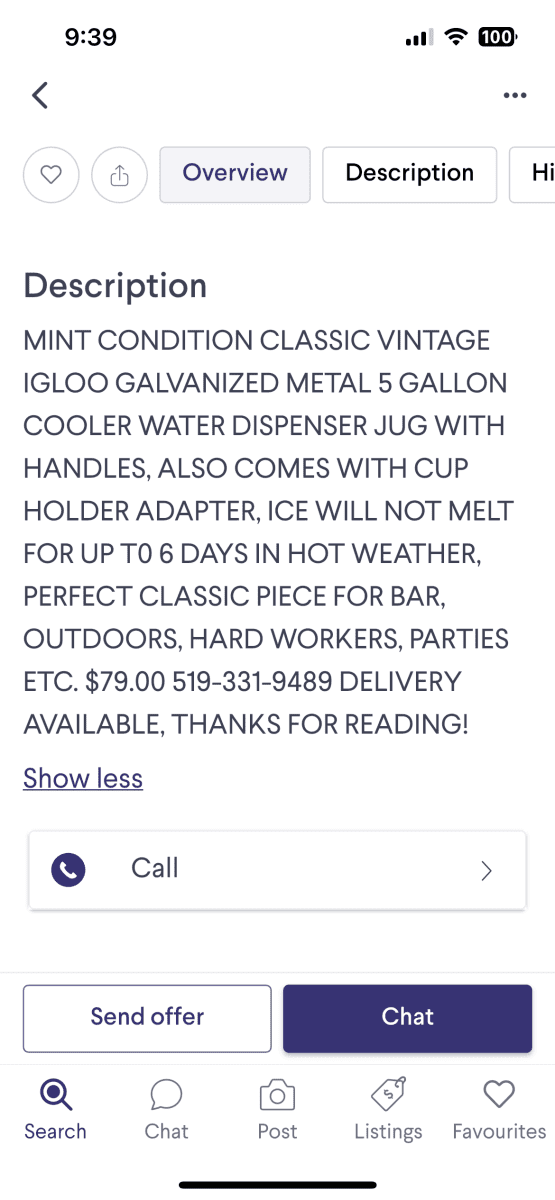
Task: Go to the Favourites tab
Action: click(499, 1110)
